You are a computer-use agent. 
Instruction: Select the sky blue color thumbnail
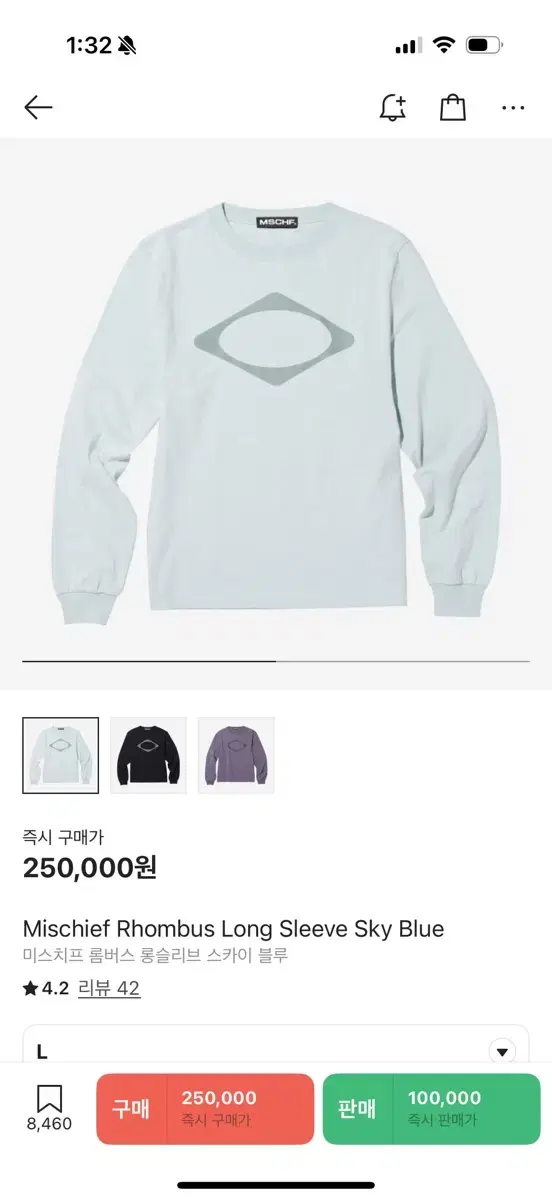pos(61,756)
